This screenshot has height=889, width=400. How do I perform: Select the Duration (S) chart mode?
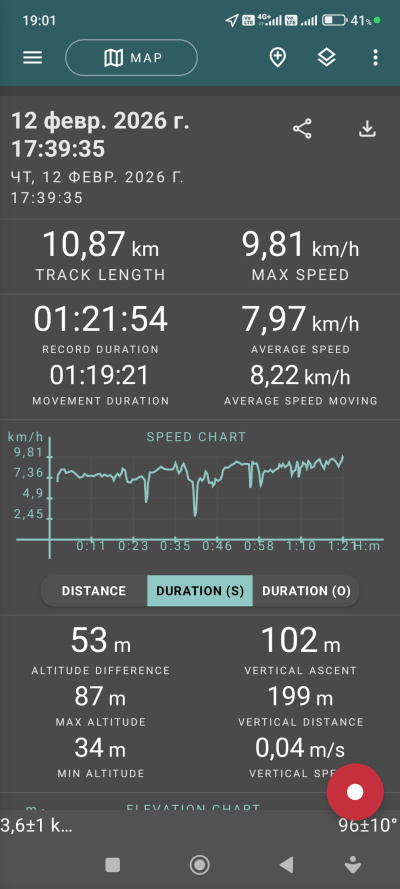(x=200, y=591)
